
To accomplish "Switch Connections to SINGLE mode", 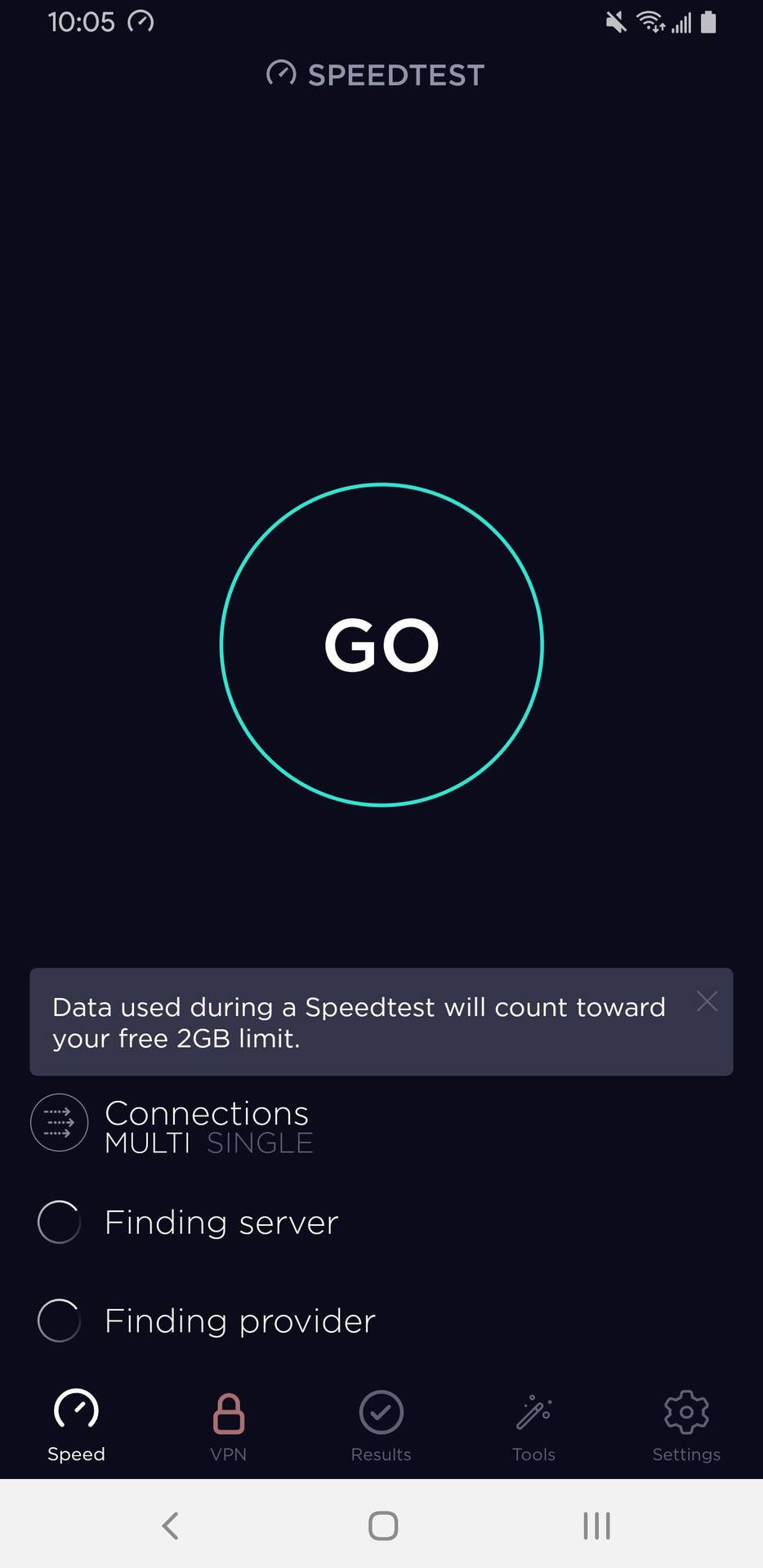I will point(258,1143).
